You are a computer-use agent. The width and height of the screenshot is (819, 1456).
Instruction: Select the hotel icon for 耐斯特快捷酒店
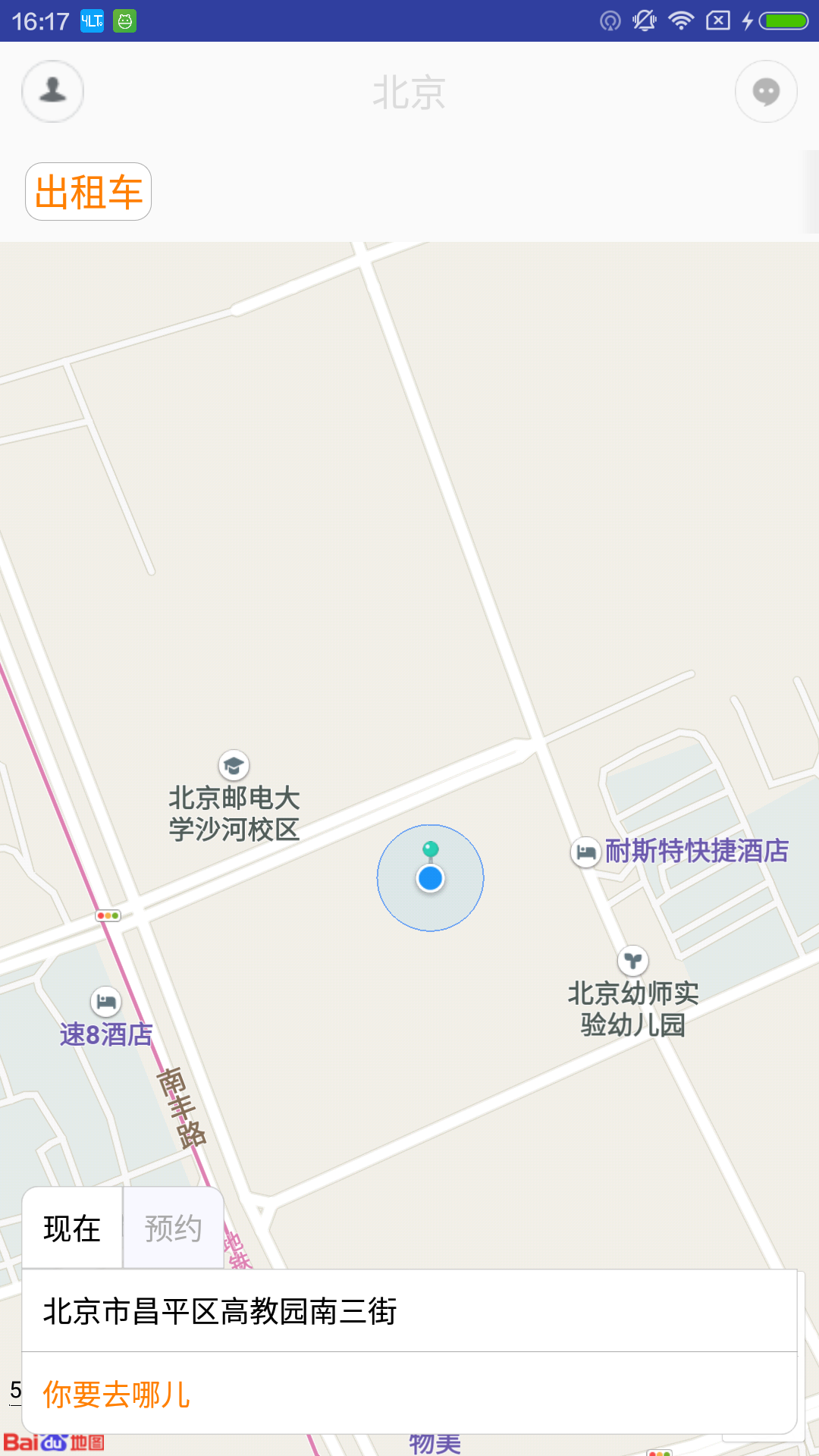click(x=585, y=853)
